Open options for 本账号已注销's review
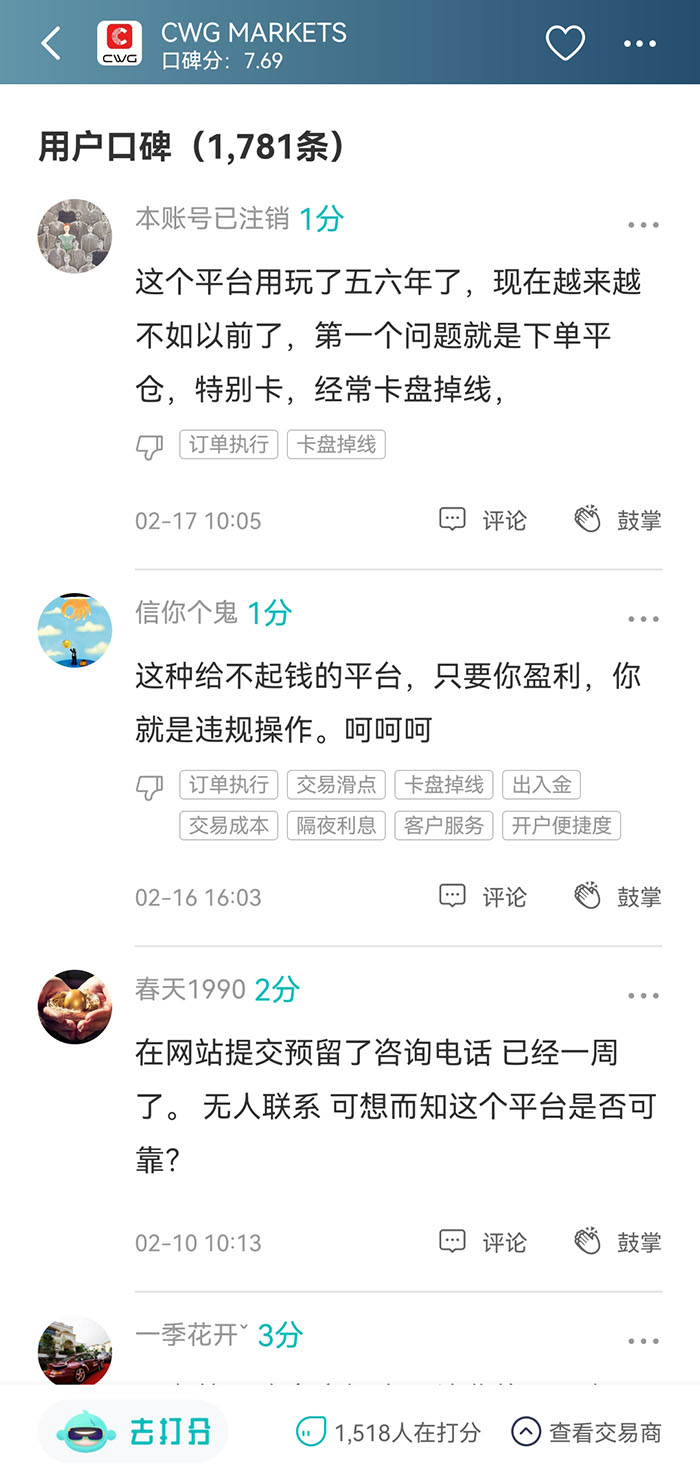 click(x=643, y=226)
